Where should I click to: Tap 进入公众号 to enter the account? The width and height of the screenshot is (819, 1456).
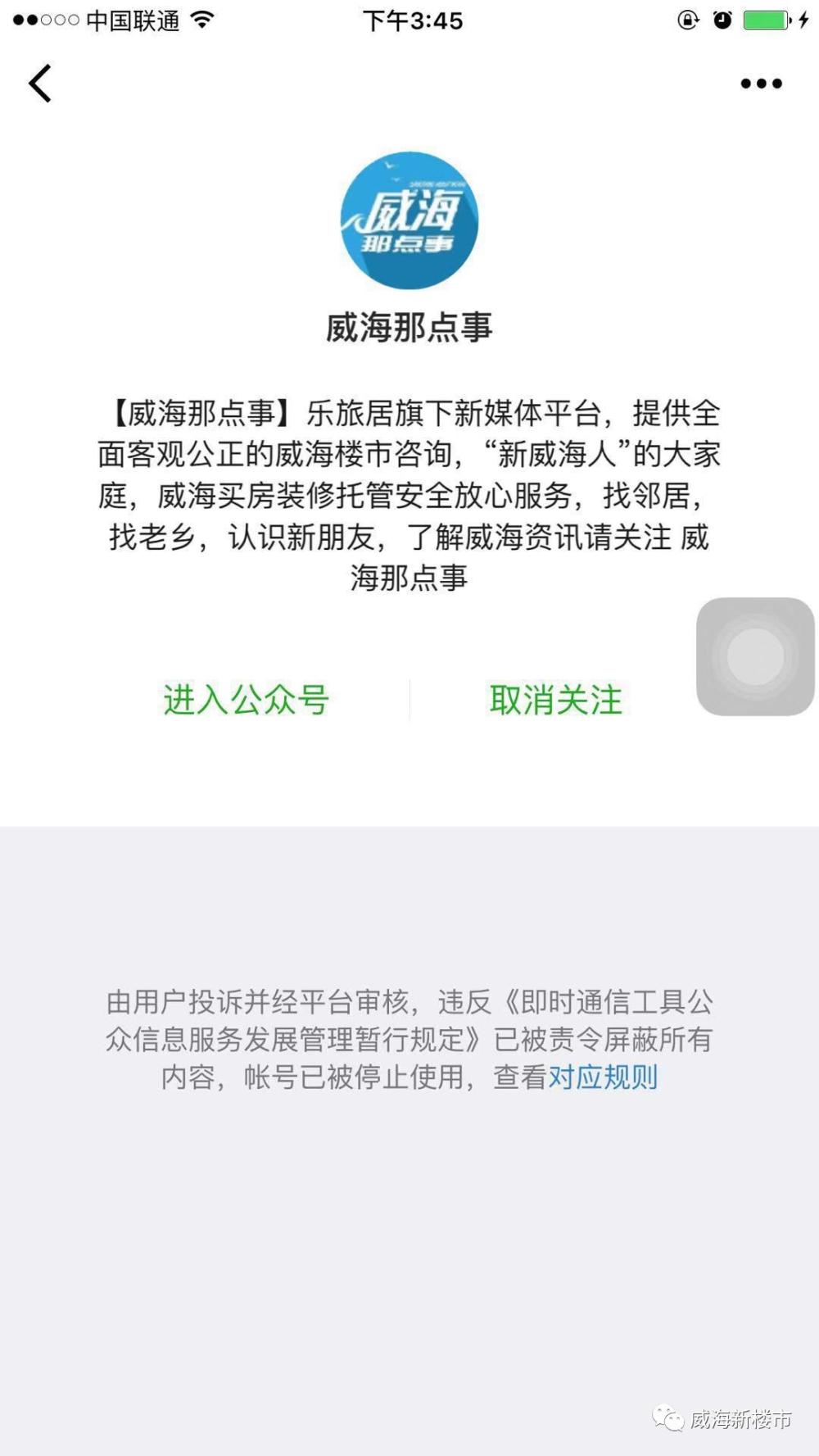[246, 699]
